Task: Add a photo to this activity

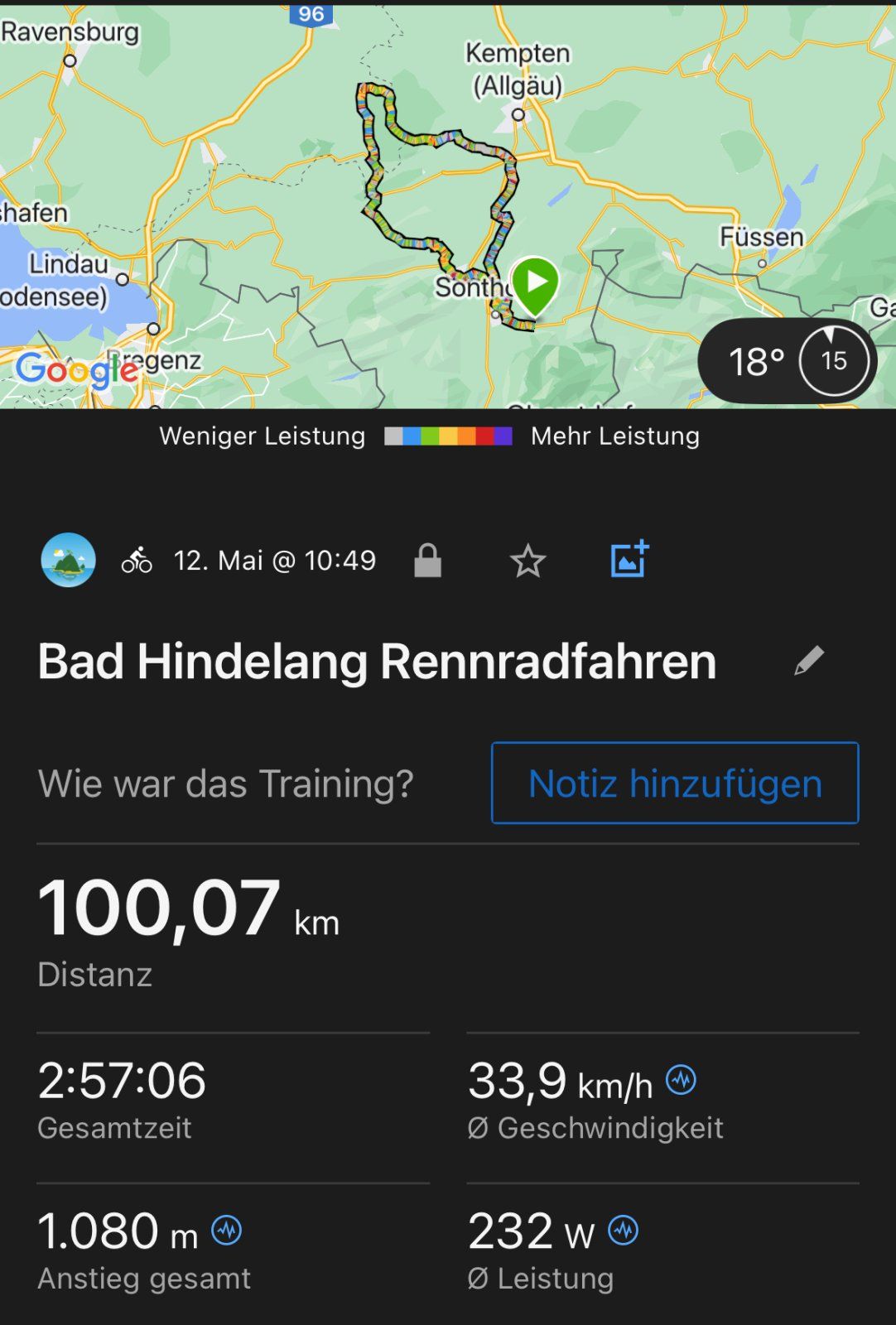Action: pos(629,559)
